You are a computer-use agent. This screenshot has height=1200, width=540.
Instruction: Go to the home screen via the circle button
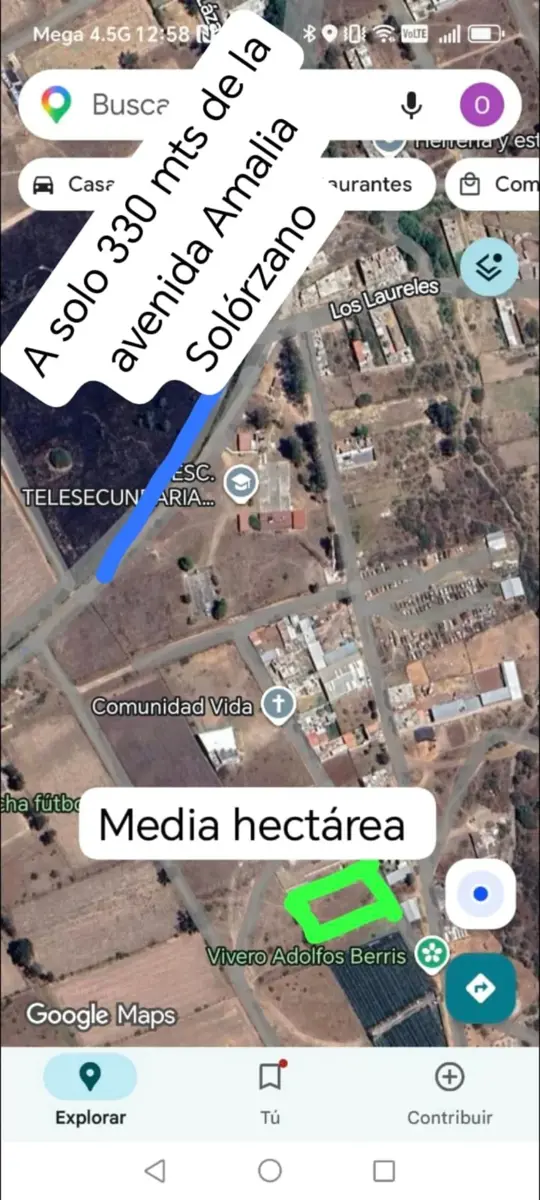click(x=270, y=1170)
